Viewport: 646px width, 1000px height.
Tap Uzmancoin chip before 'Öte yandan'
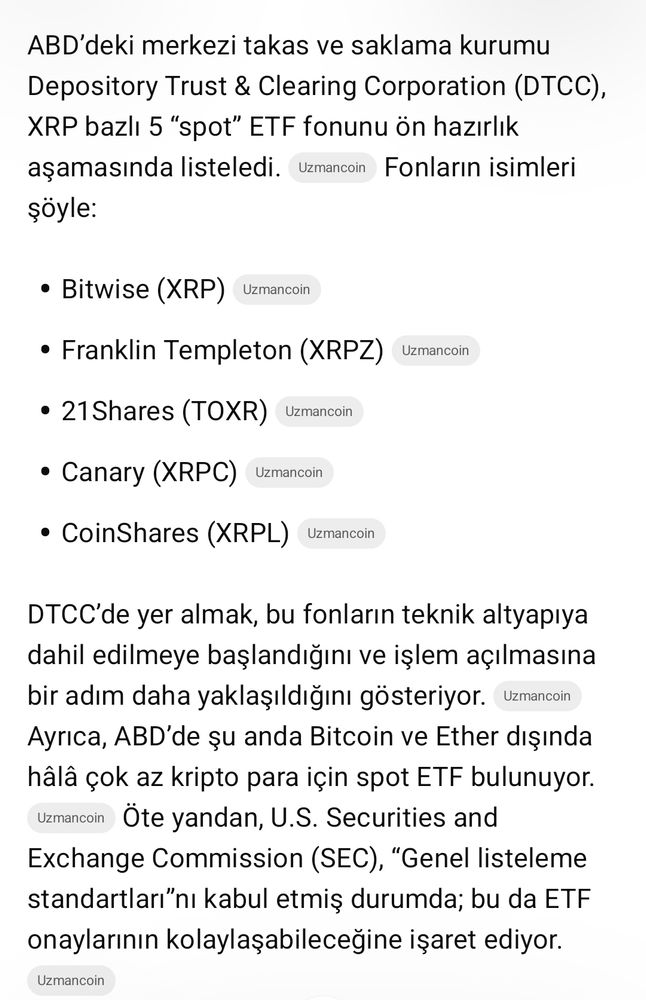pyautogui.click(x=71, y=818)
